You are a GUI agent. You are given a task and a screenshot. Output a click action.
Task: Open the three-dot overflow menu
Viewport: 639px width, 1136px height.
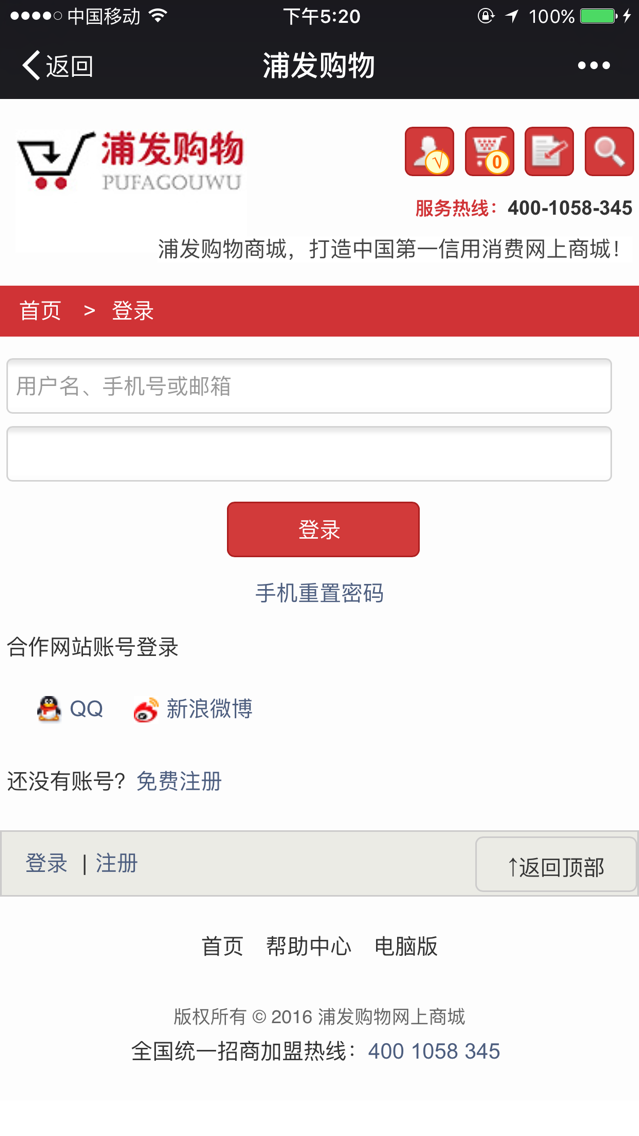point(593,66)
